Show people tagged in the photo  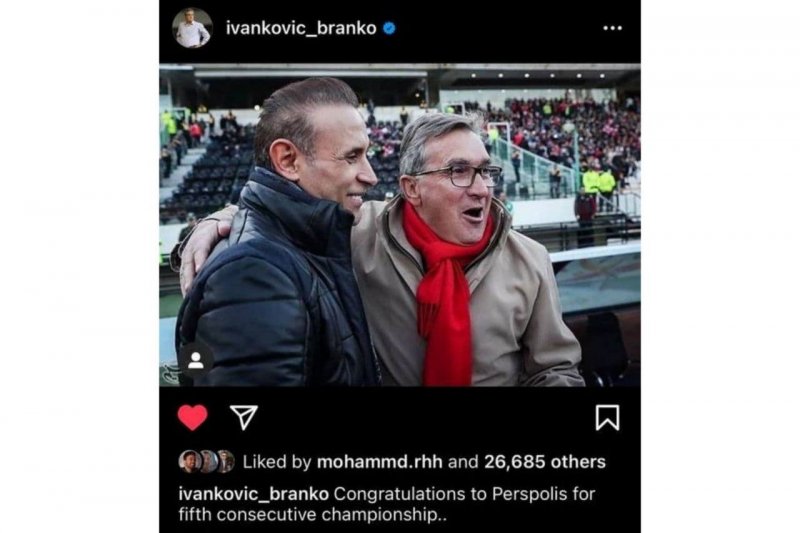(x=196, y=361)
